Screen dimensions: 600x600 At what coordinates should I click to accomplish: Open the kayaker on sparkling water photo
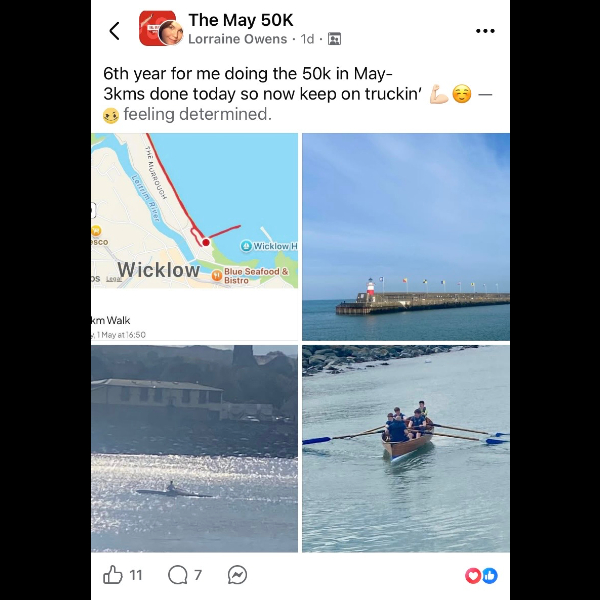[x=194, y=448]
